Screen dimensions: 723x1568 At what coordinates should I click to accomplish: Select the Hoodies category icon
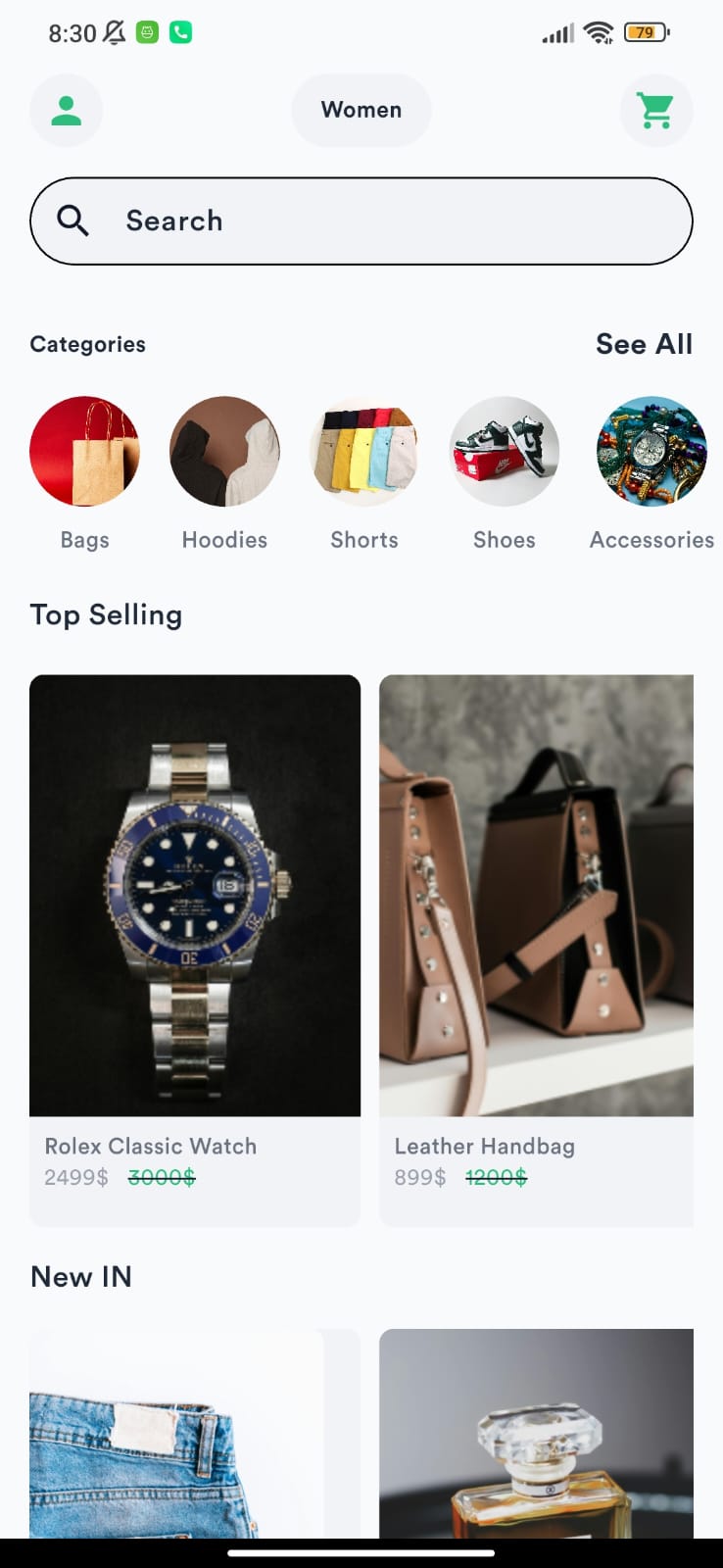pos(223,452)
